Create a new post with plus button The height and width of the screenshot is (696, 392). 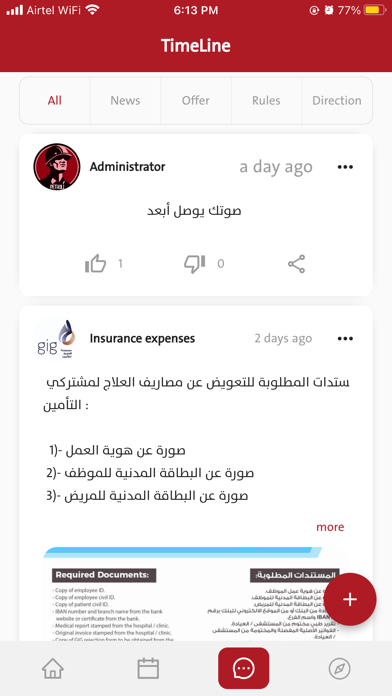[x=350, y=599]
